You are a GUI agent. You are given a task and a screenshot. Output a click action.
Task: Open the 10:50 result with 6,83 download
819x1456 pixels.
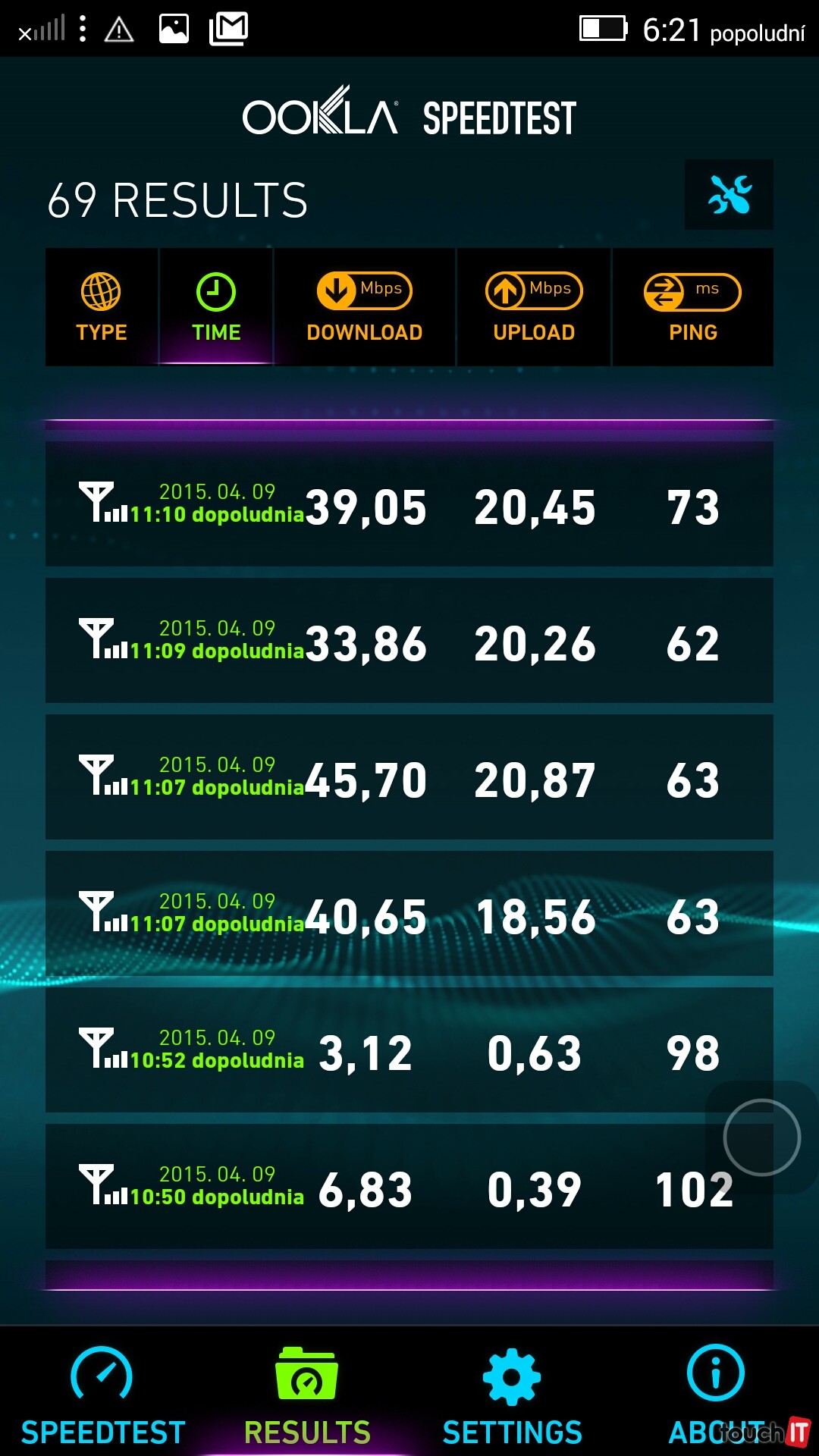(409, 1187)
